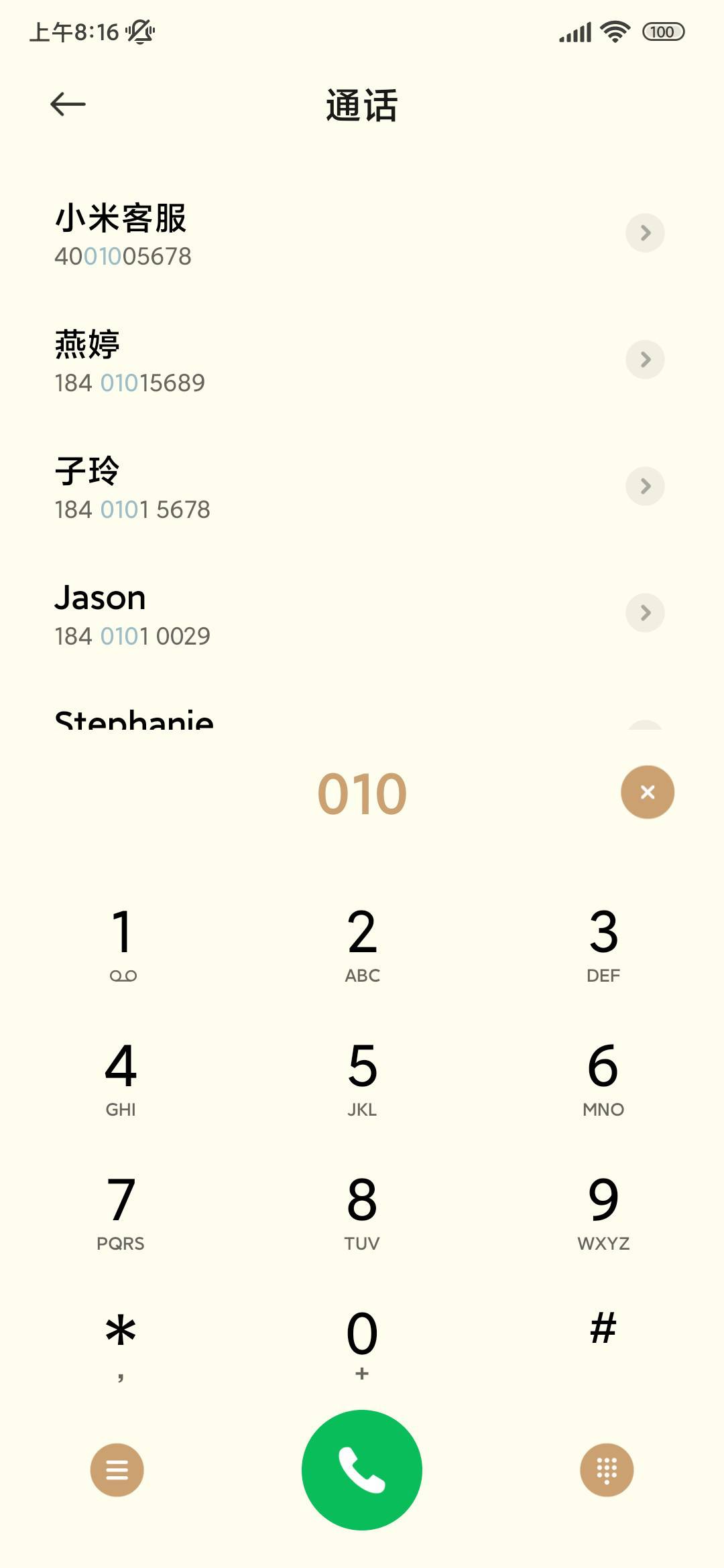Image resolution: width=724 pixels, height=1568 pixels.
Task: Tap the 0 plus key
Action: (362, 1344)
